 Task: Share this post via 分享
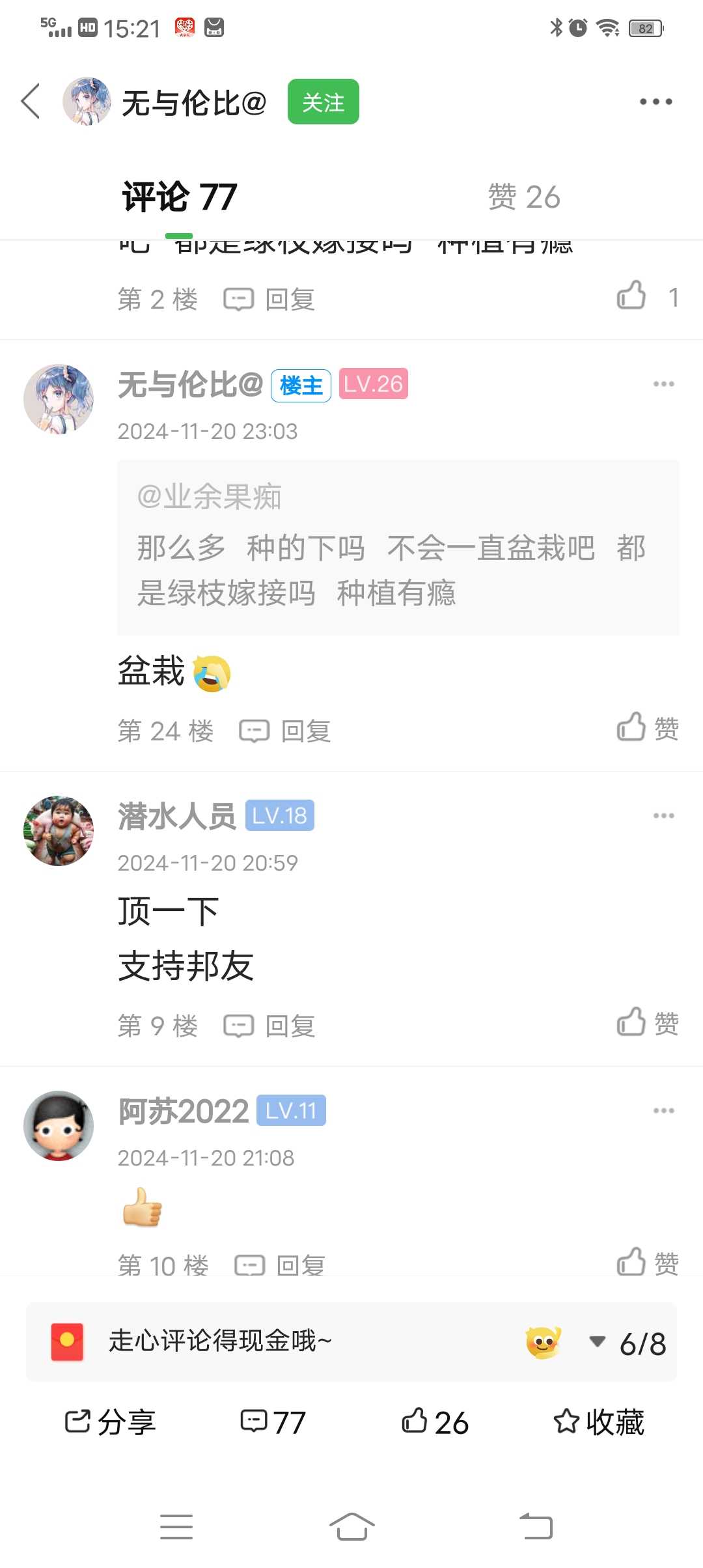[x=110, y=1422]
